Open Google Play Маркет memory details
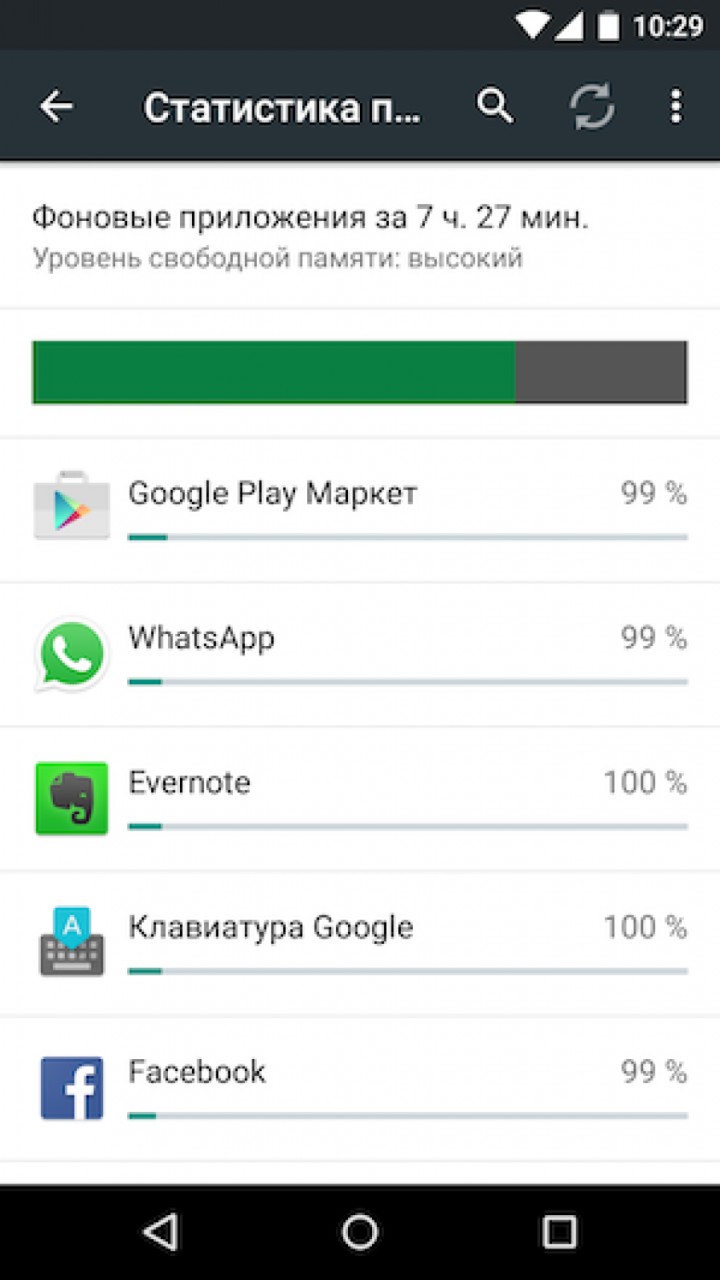Image resolution: width=720 pixels, height=1280 pixels. click(360, 510)
